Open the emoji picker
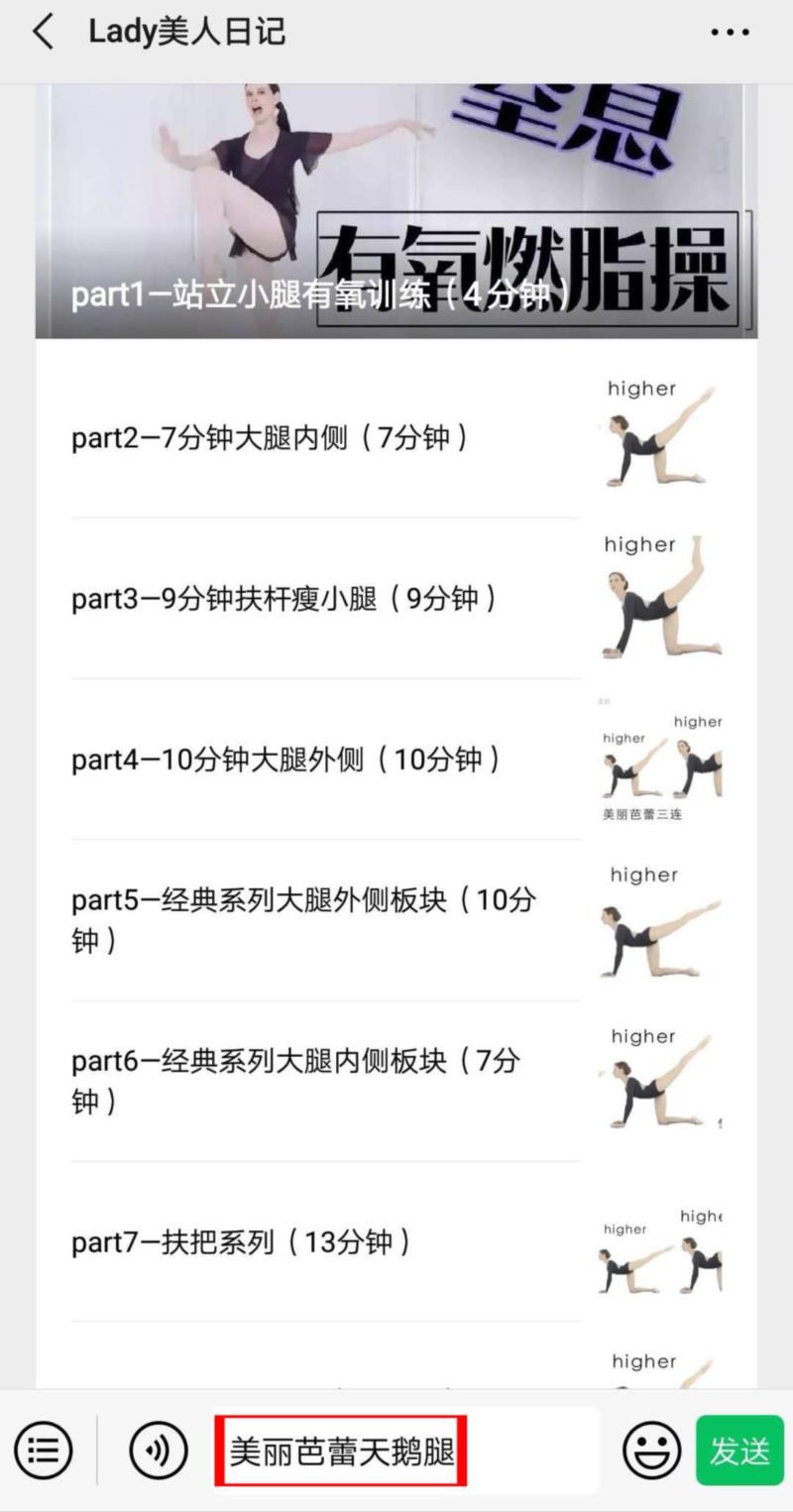Screen dimensions: 793x1512 click(x=651, y=1451)
